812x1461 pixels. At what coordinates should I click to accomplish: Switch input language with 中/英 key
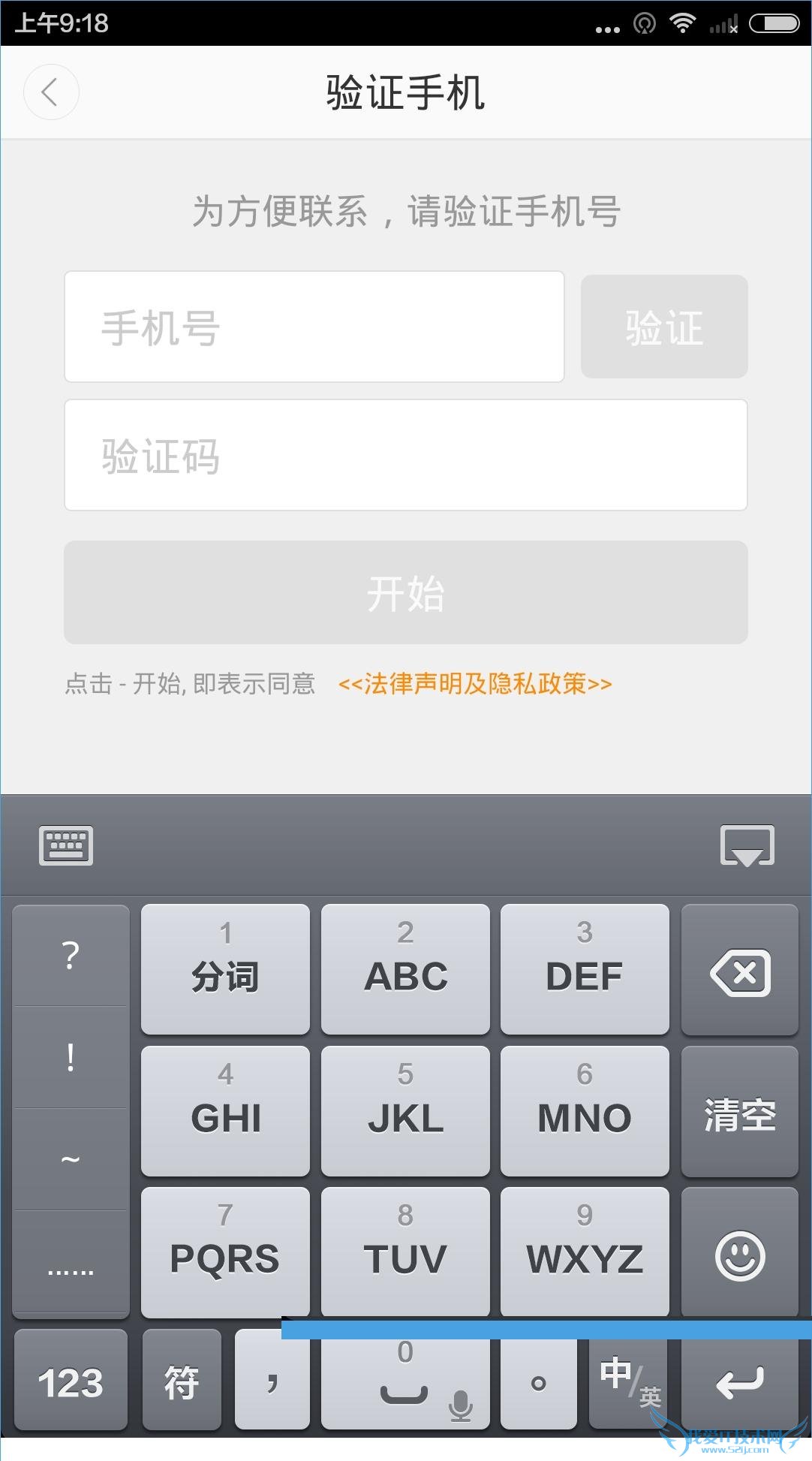point(627,1381)
